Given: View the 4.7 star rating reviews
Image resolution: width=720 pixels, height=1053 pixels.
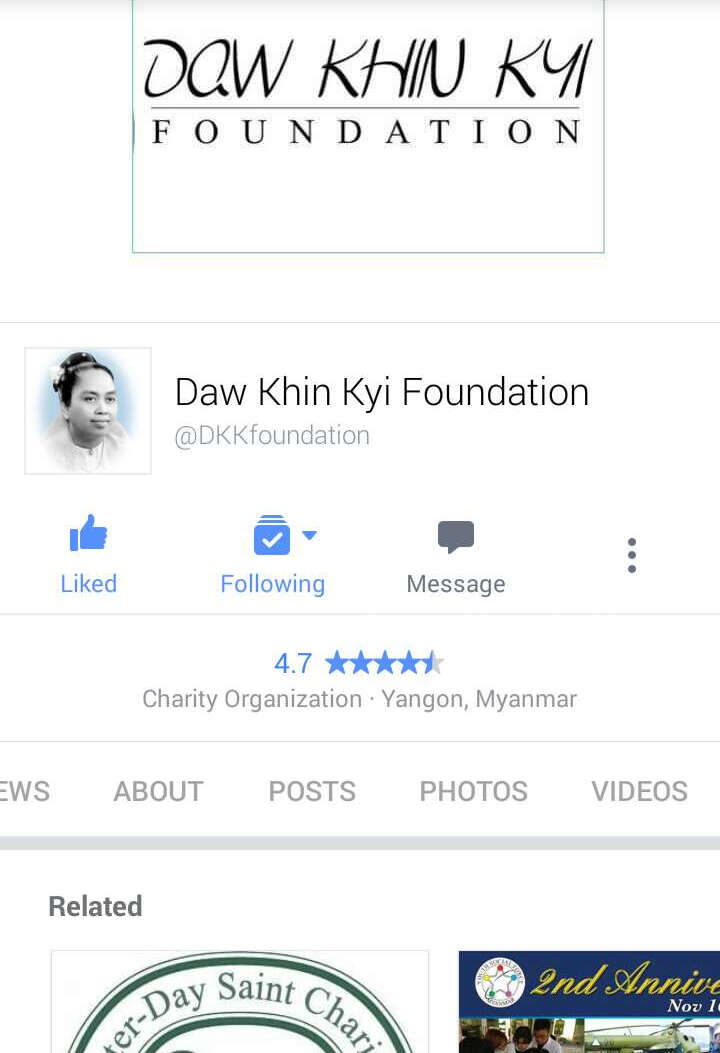Looking at the screenshot, I should click(359, 663).
